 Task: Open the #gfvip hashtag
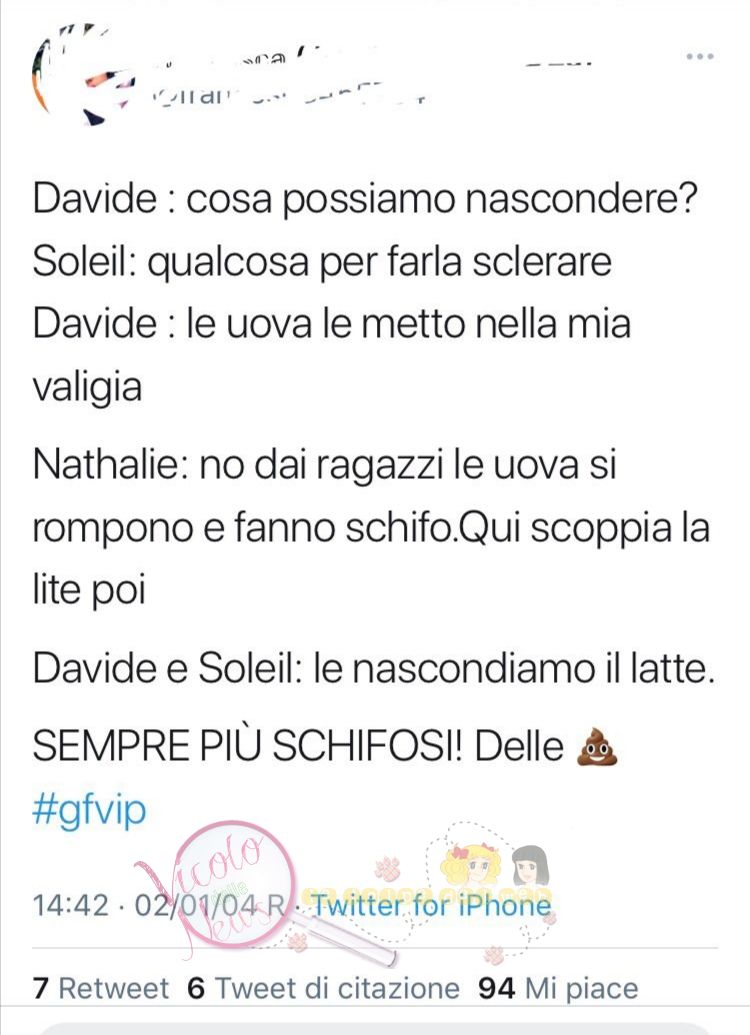click(89, 809)
